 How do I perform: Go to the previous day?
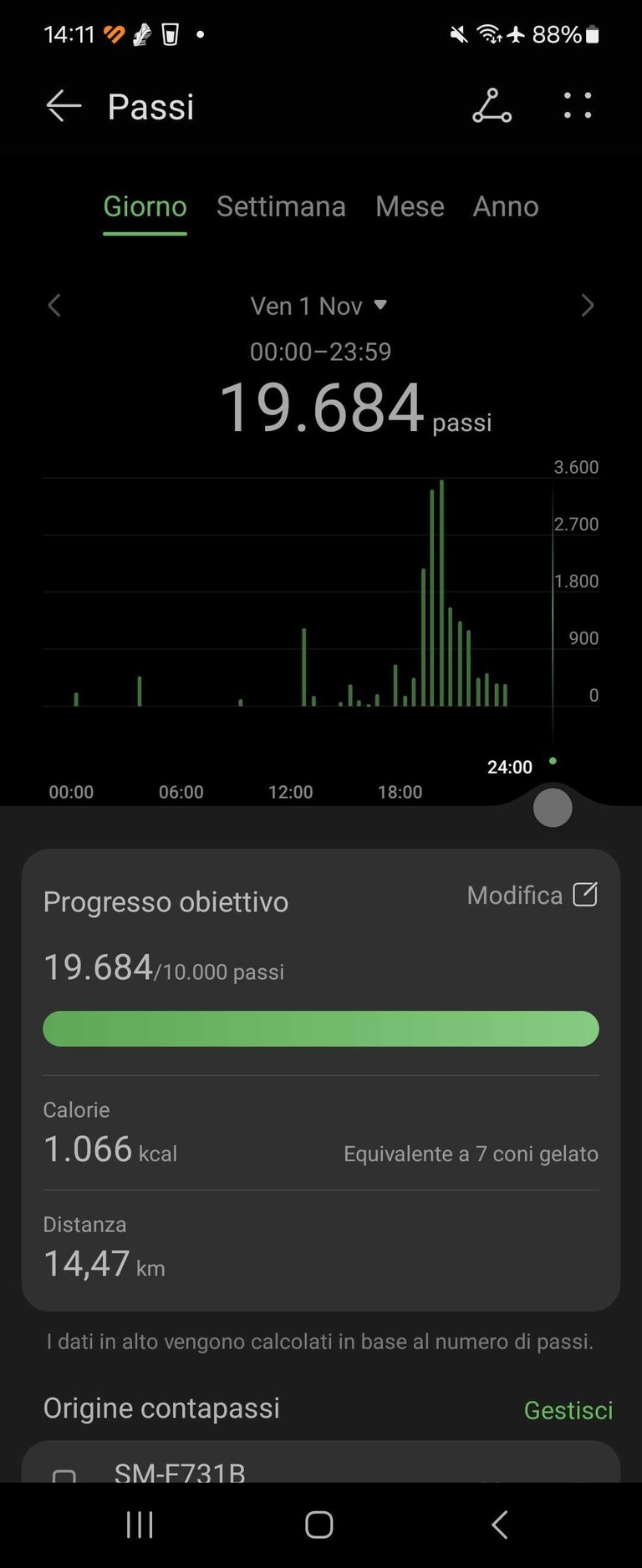(x=55, y=306)
